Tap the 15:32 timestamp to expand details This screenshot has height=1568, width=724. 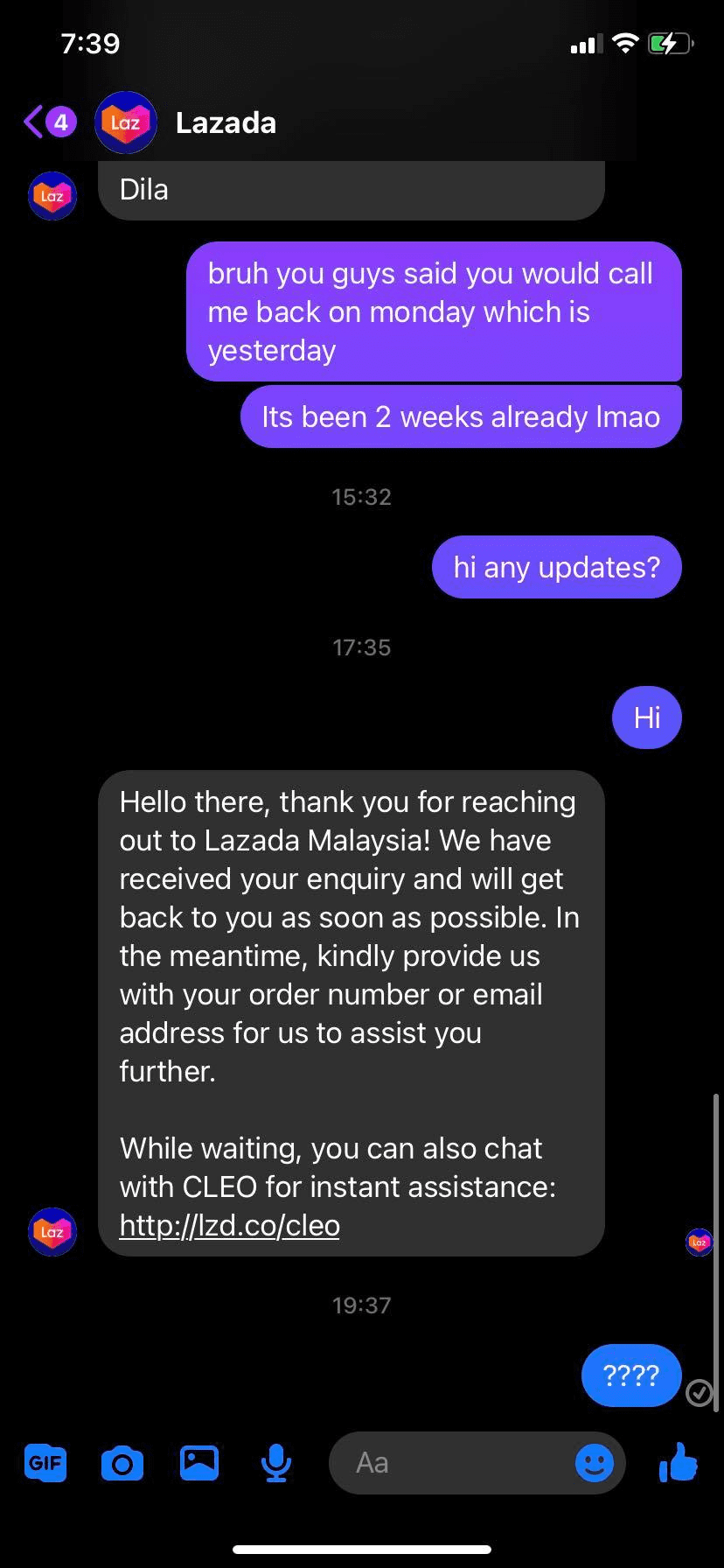click(362, 496)
